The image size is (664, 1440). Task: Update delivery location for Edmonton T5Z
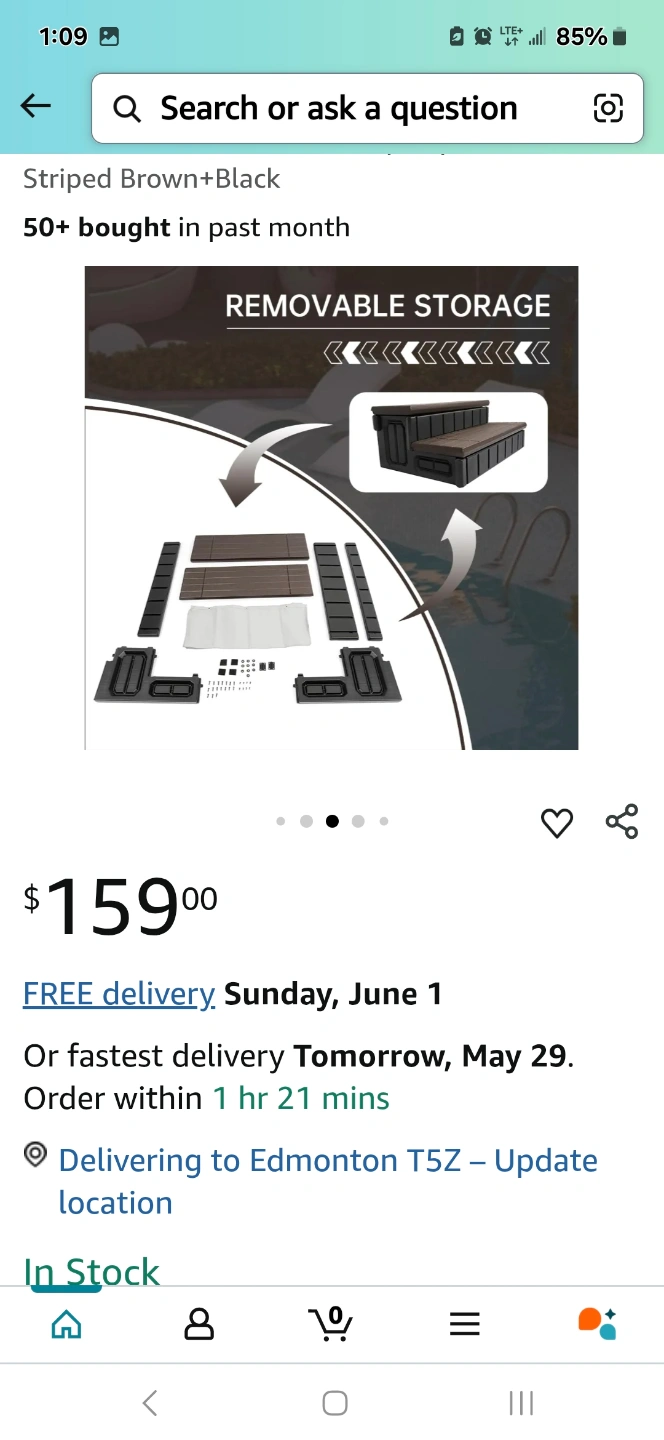pos(328,1181)
